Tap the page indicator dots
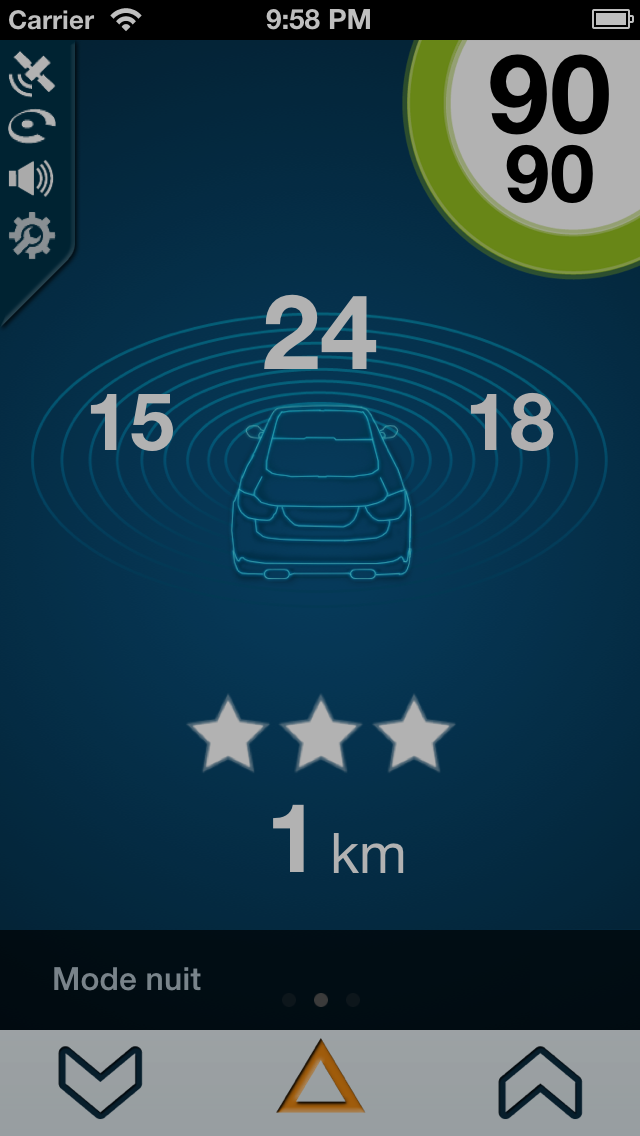 pos(320,999)
